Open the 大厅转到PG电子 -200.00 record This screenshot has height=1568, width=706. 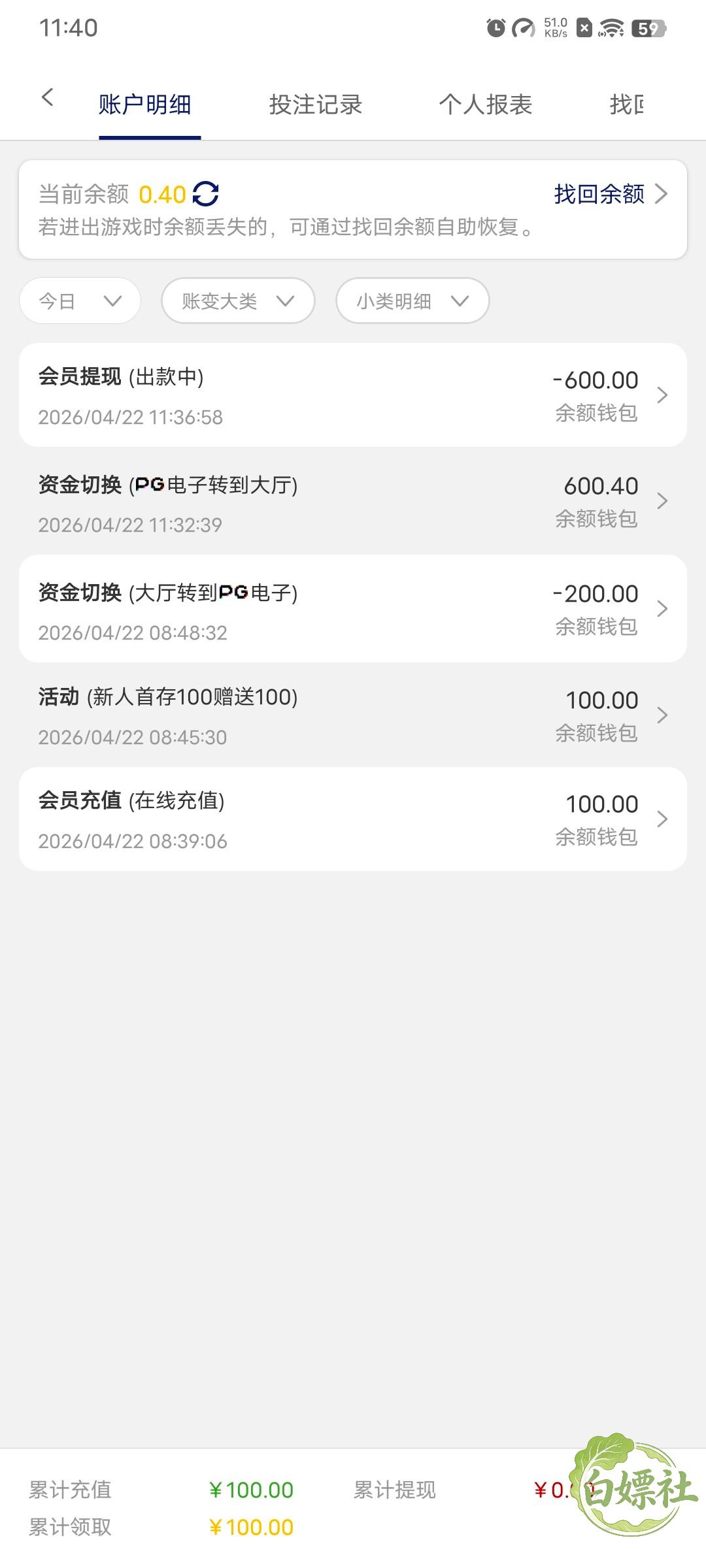click(353, 609)
